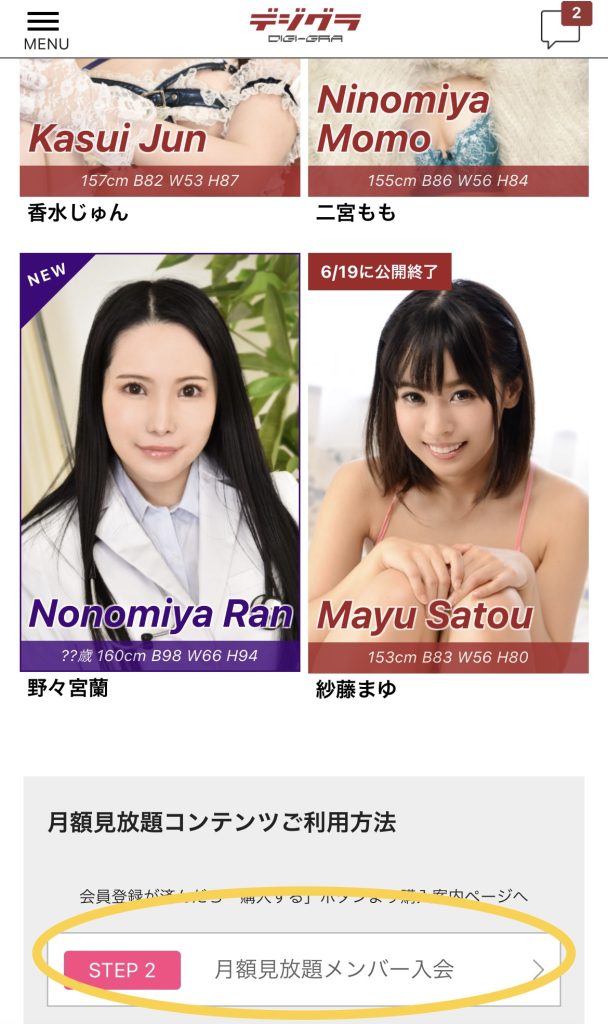Image resolution: width=608 pixels, height=1024 pixels.
Task: View Mayu Satou's profile card
Action: point(448,462)
